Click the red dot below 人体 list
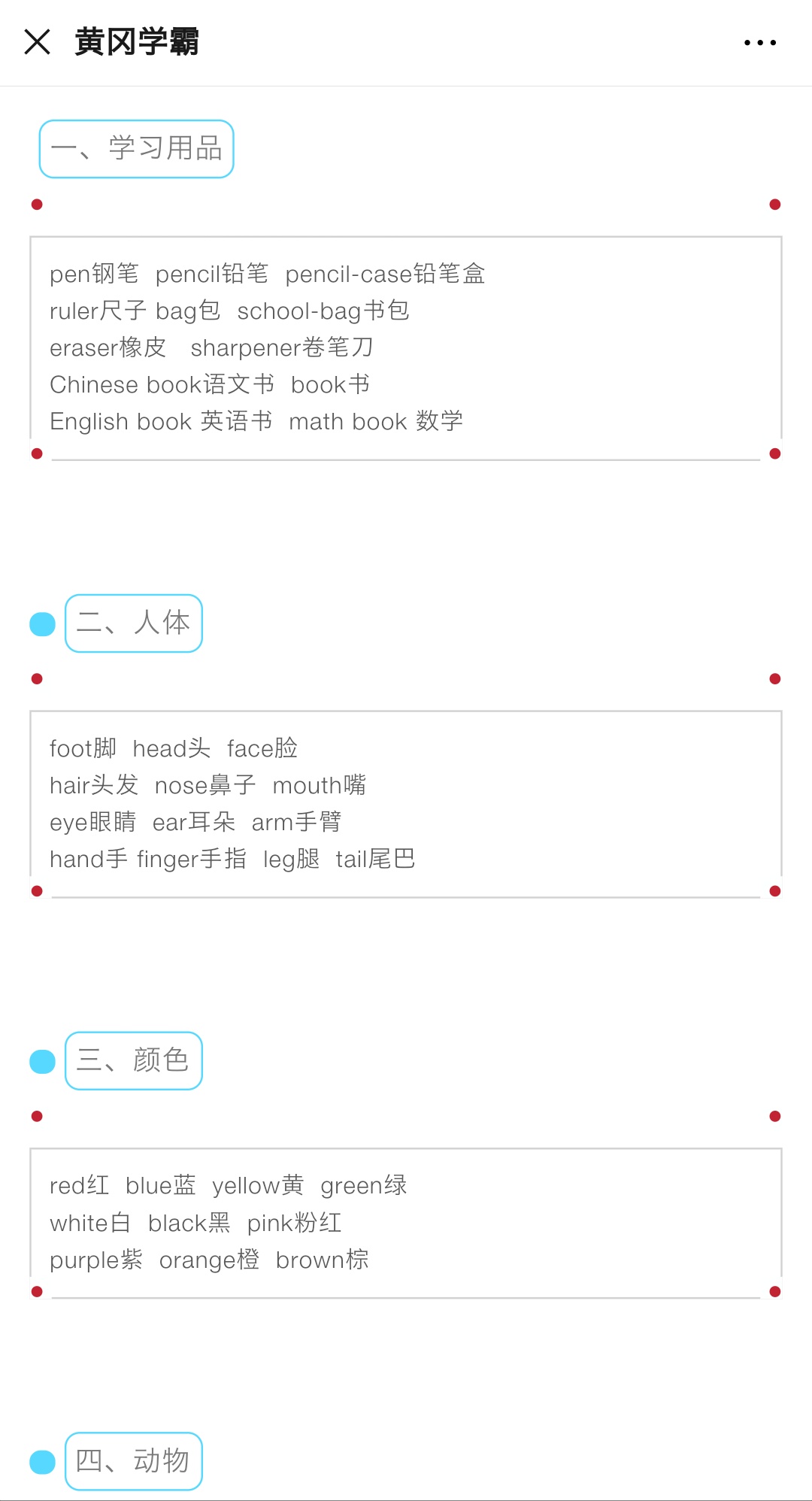Viewport: 812px width, 1501px height. coord(38,892)
